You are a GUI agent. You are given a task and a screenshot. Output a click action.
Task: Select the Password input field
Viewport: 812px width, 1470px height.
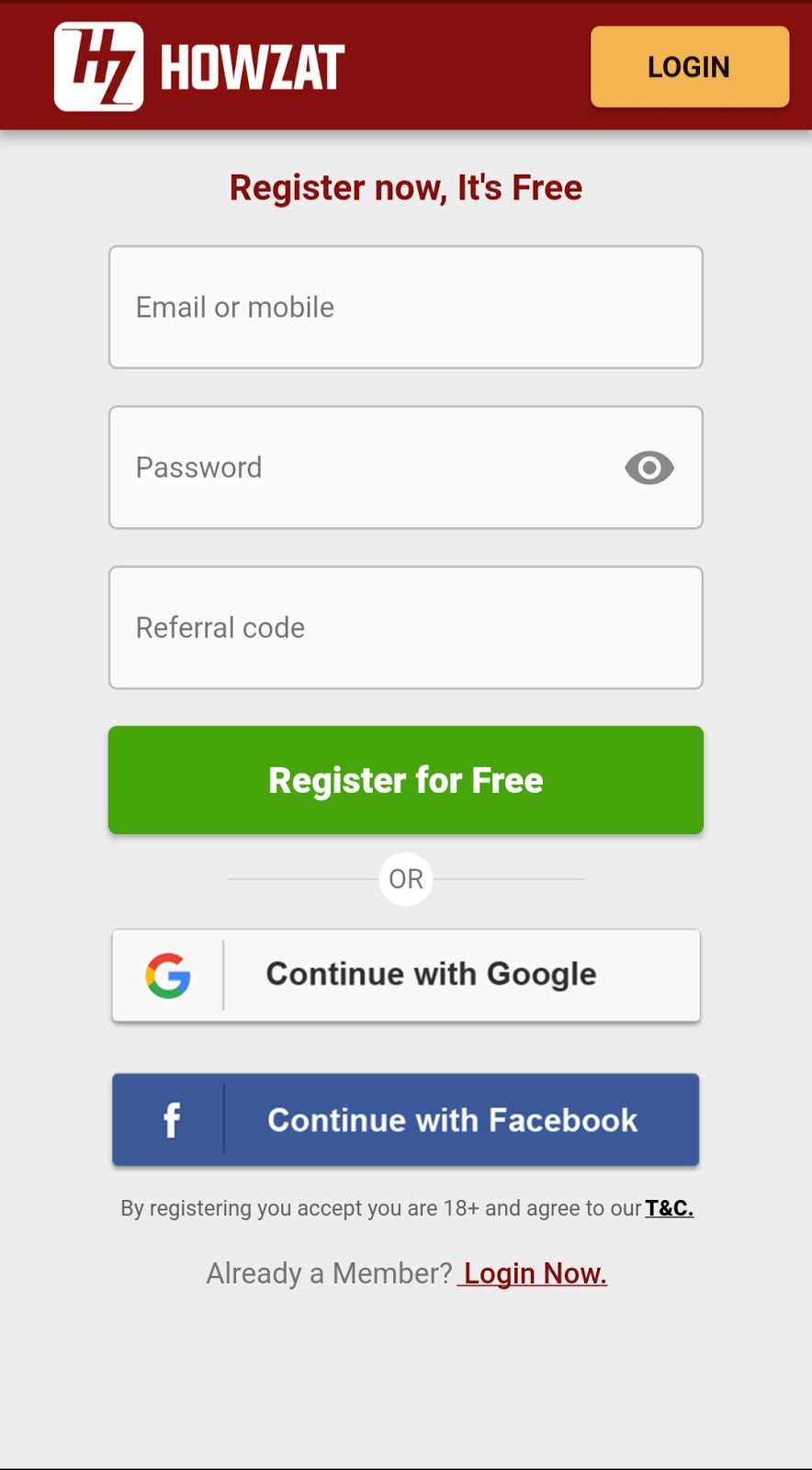(367, 468)
